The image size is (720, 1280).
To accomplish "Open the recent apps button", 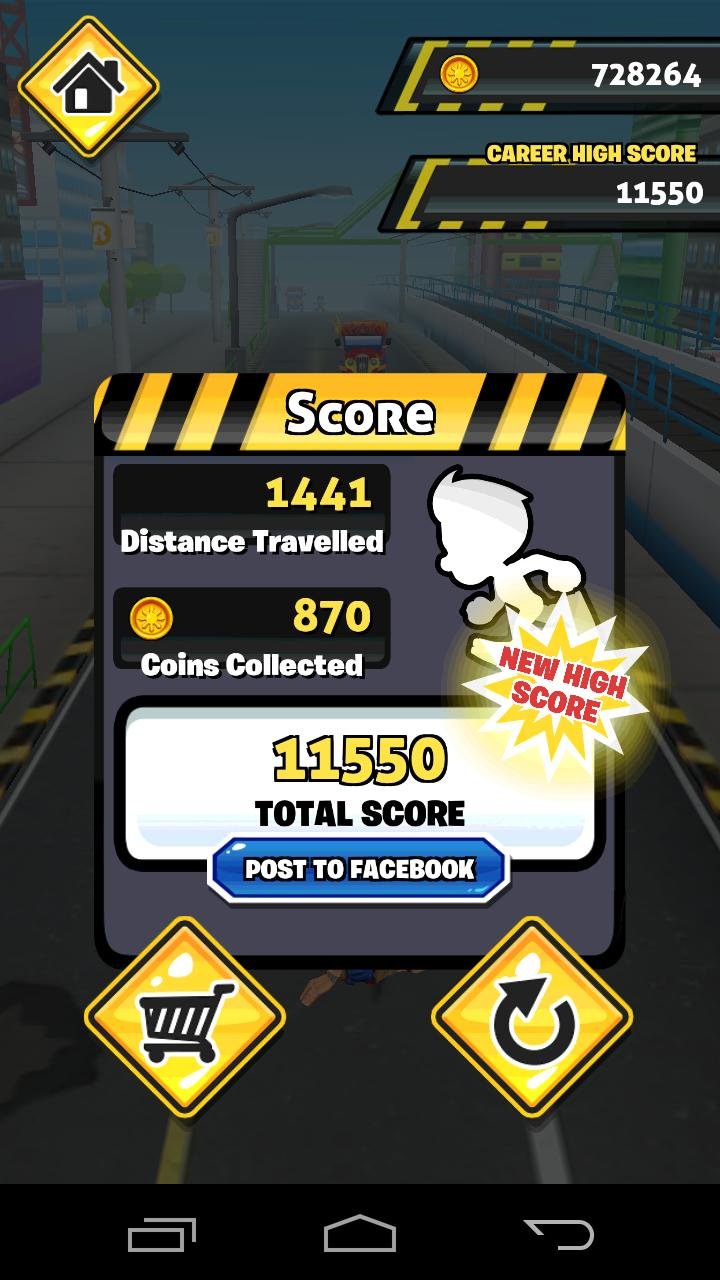I will [x=162, y=1234].
